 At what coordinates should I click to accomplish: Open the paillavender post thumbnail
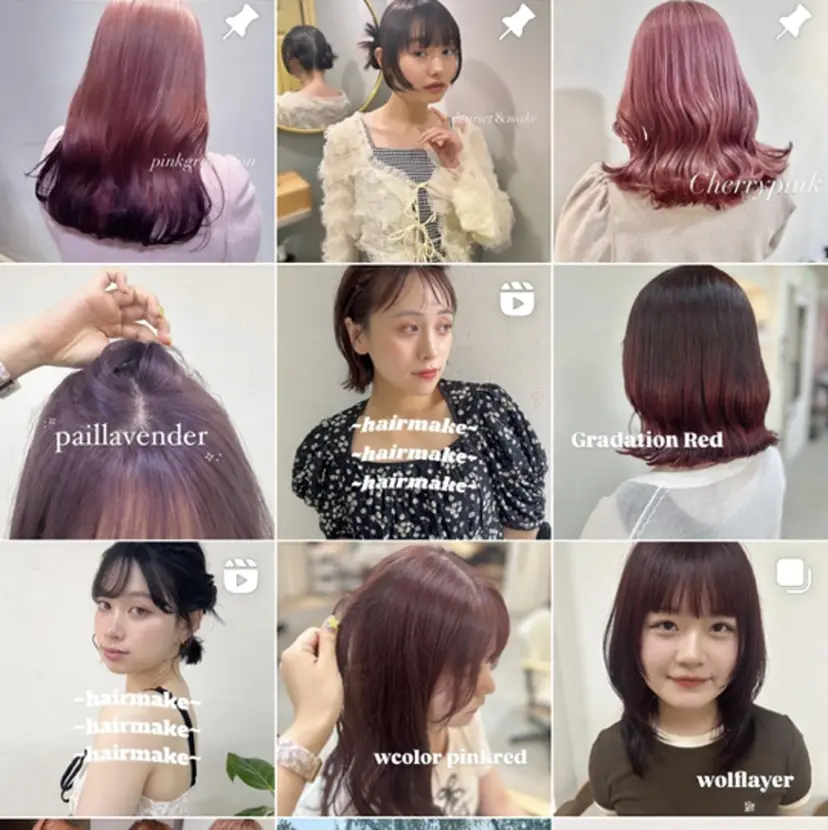[138, 400]
